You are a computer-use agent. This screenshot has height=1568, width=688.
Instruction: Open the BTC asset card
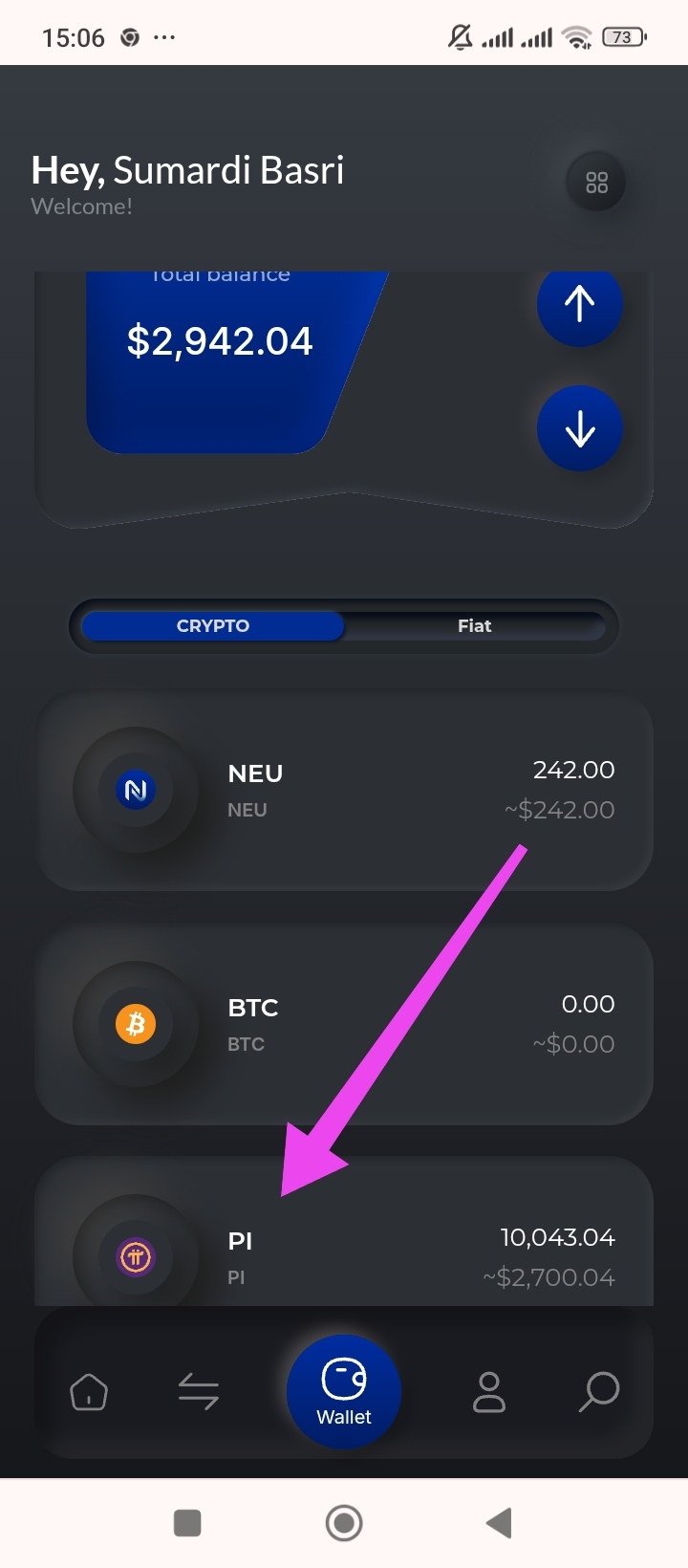pyautogui.click(x=344, y=1024)
